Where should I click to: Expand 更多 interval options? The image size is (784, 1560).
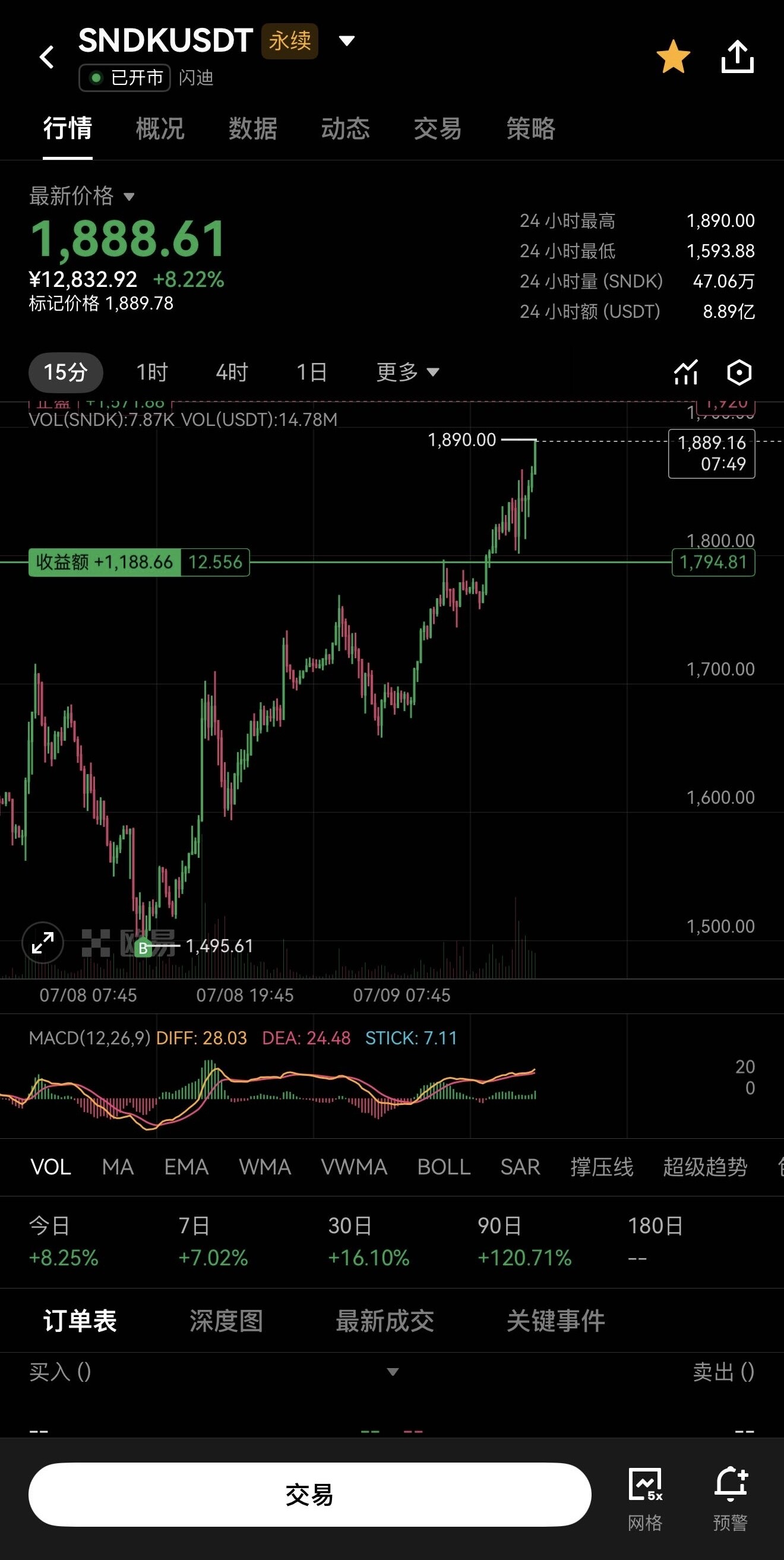[407, 372]
